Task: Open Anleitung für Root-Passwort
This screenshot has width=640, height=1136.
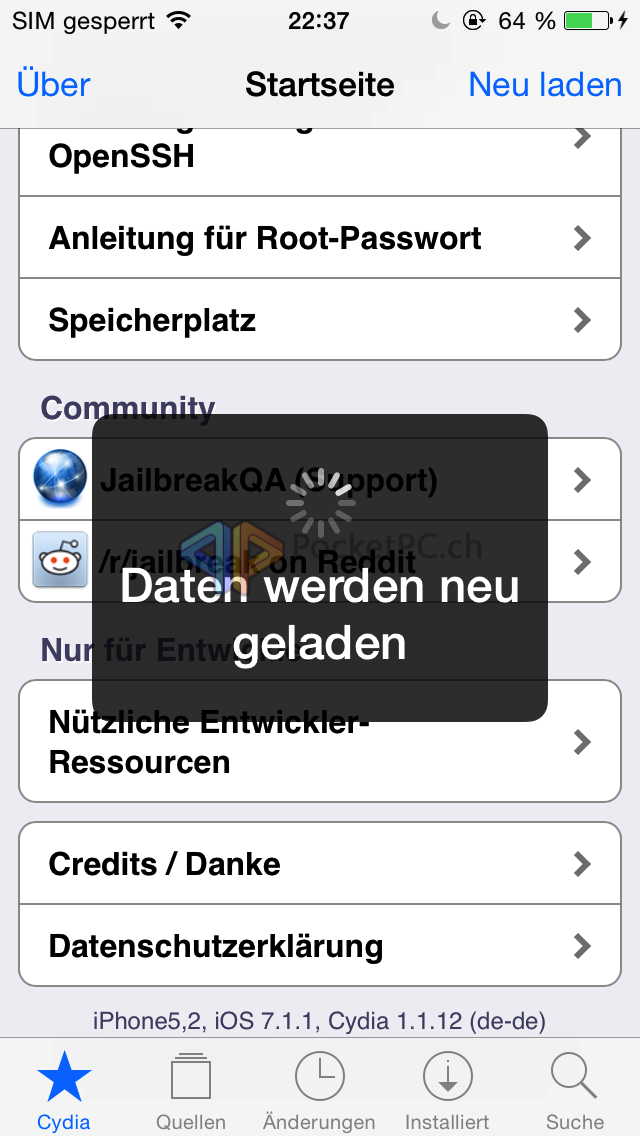Action: [x=320, y=238]
